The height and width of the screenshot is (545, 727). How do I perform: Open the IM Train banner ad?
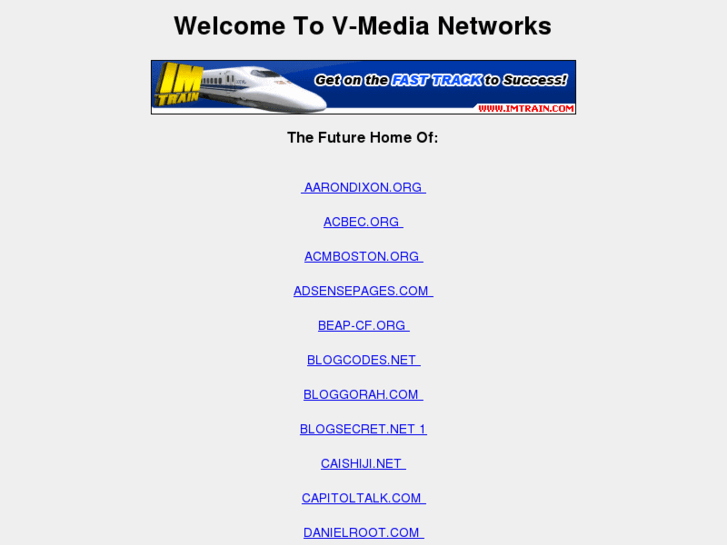pyautogui.click(x=363, y=87)
